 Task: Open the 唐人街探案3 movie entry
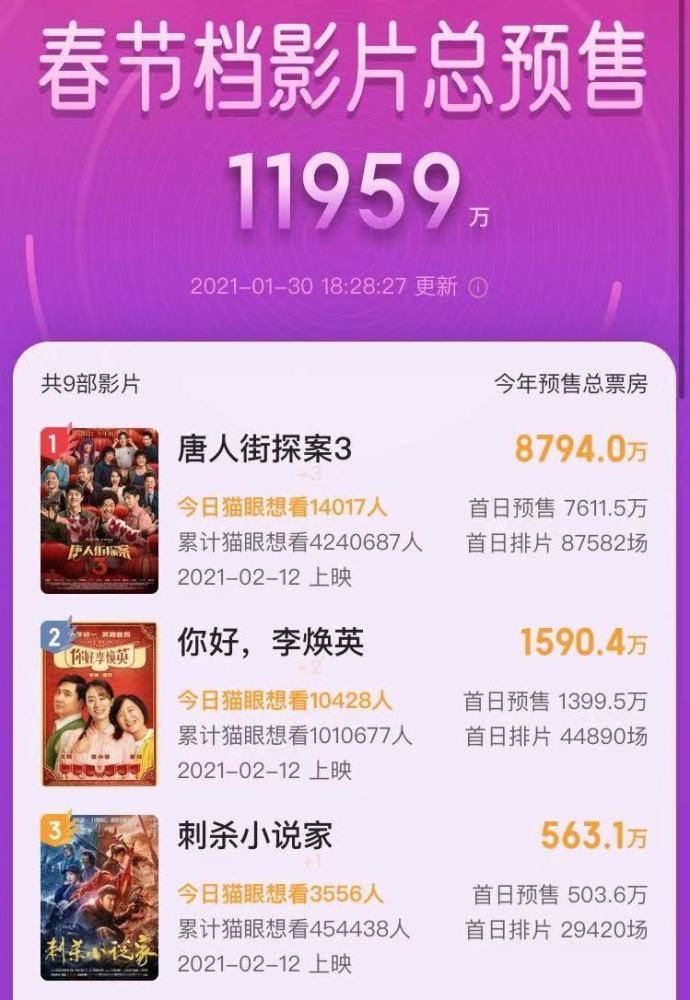(x=265, y=448)
